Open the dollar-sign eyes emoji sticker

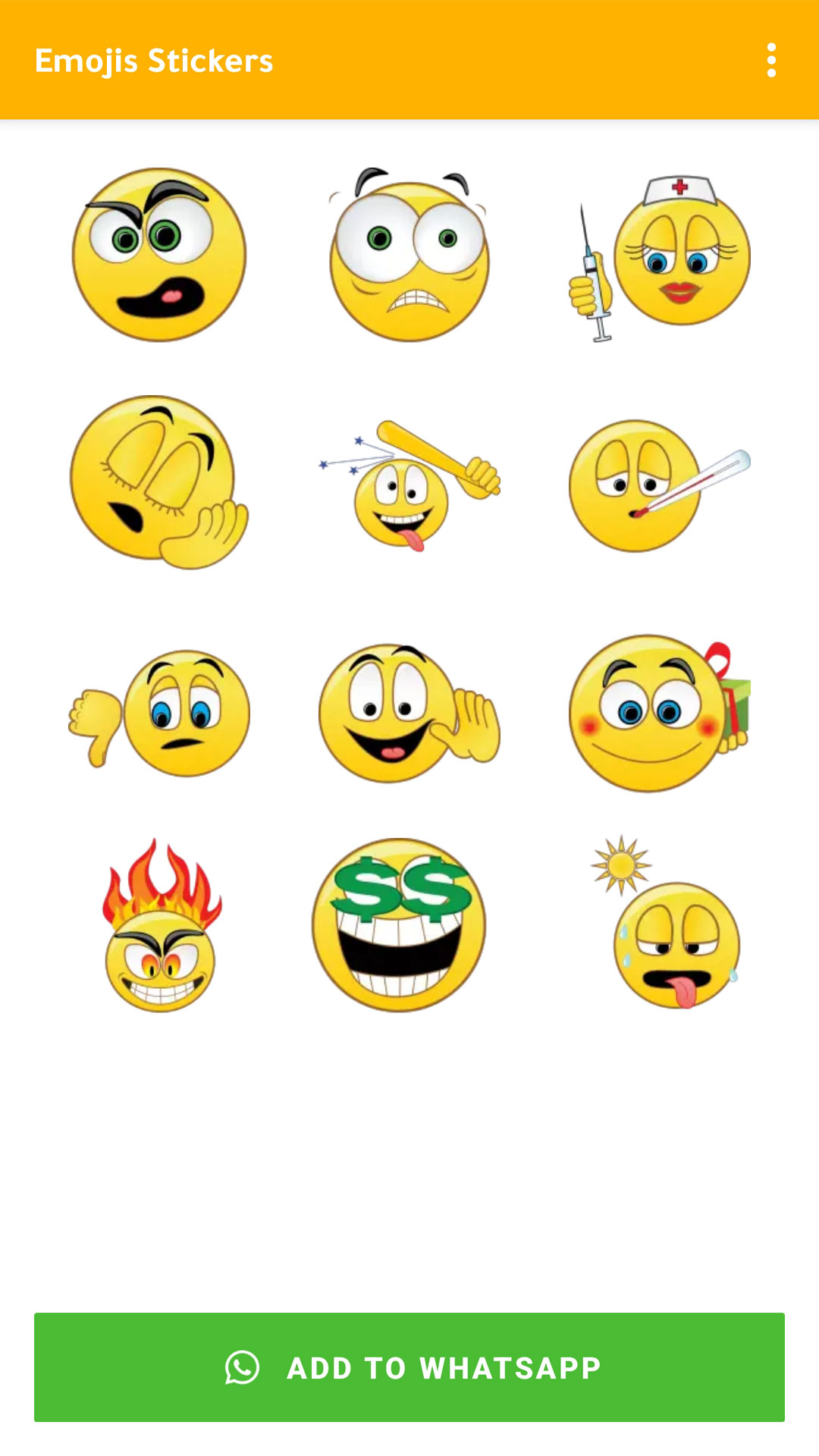point(399,925)
